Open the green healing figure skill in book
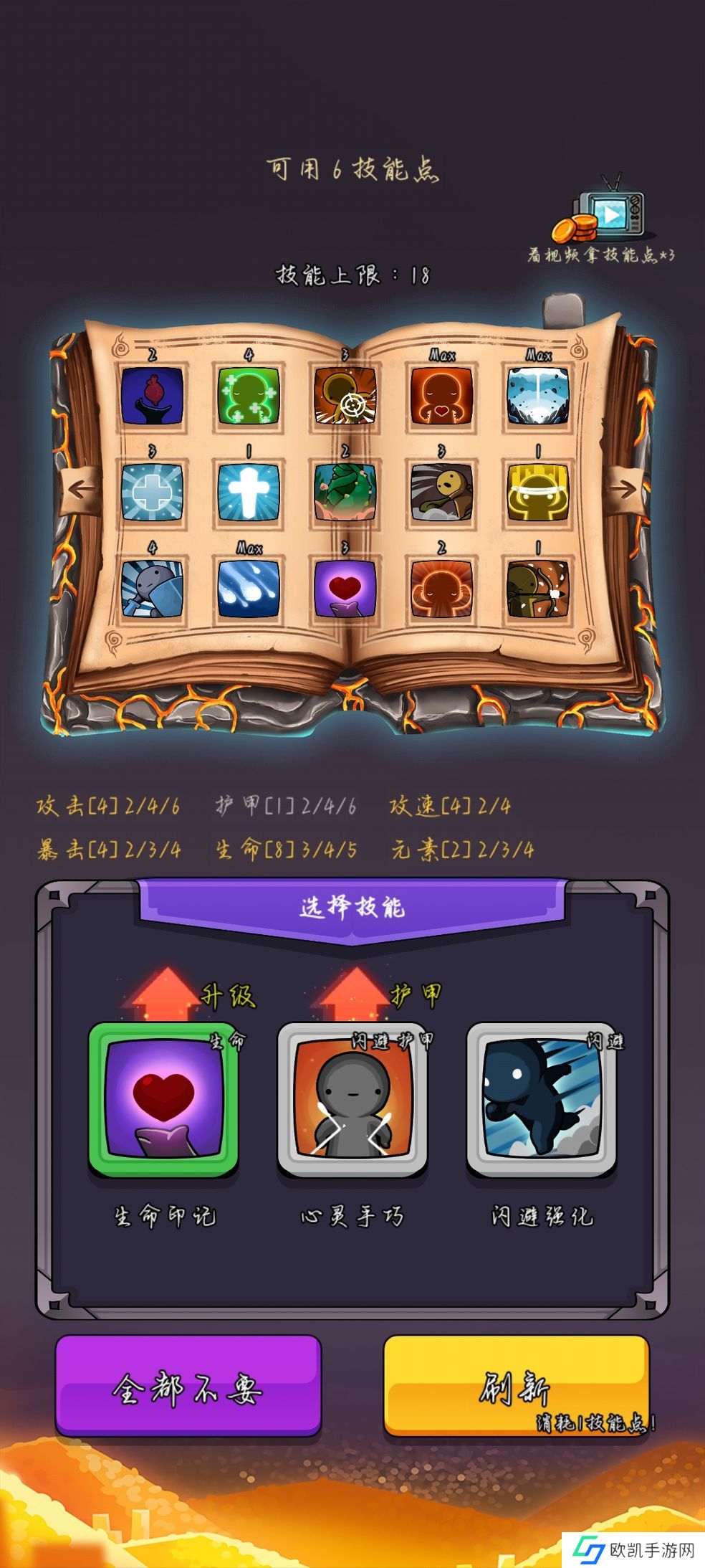 click(x=247, y=396)
